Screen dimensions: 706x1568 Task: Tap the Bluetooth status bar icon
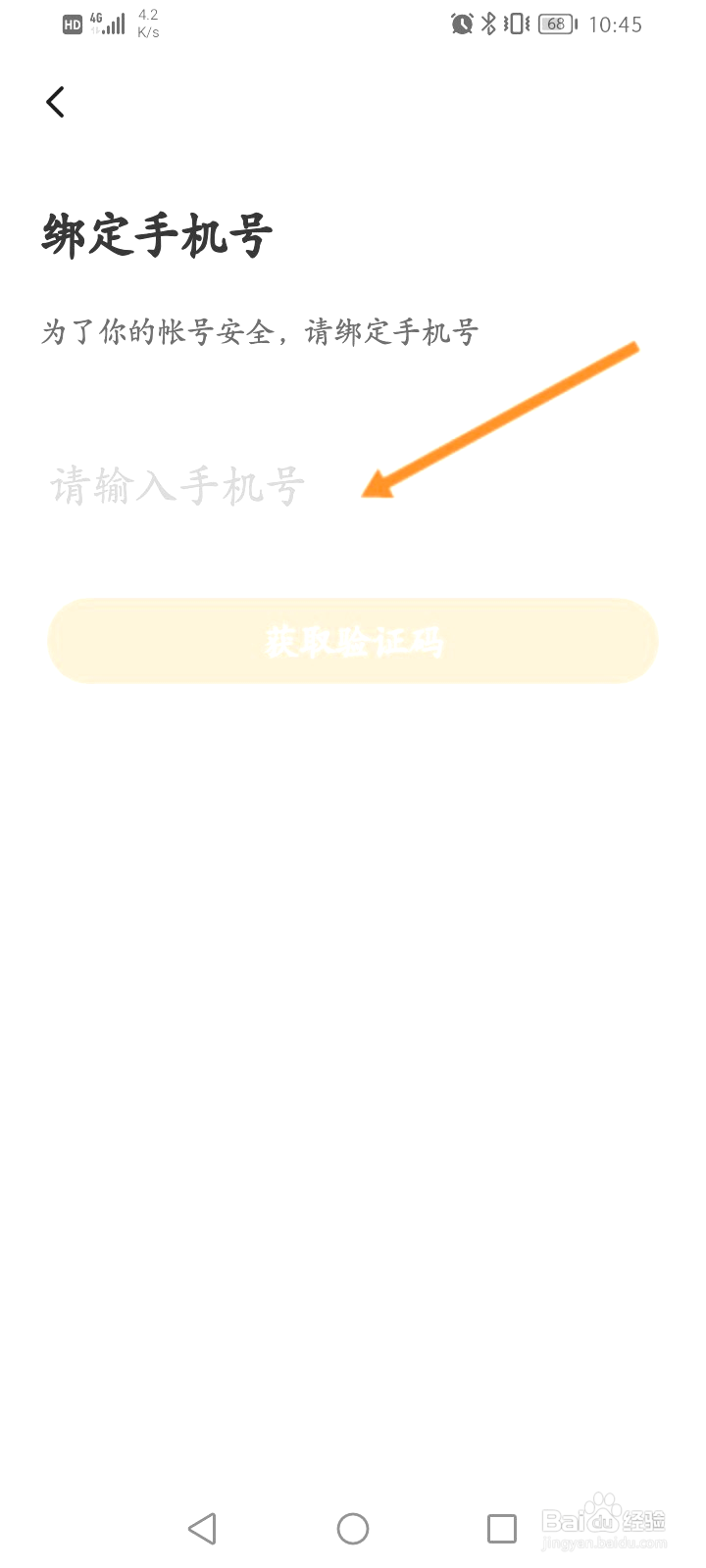coord(488,24)
